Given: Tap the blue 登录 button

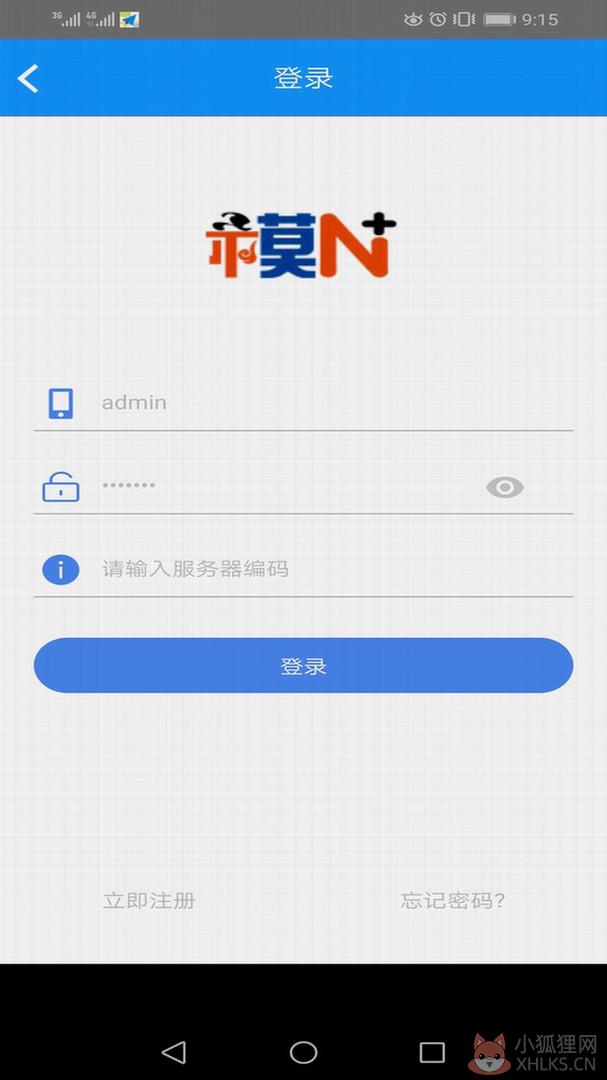Looking at the screenshot, I should pyautogui.click(x=303, y=665).
